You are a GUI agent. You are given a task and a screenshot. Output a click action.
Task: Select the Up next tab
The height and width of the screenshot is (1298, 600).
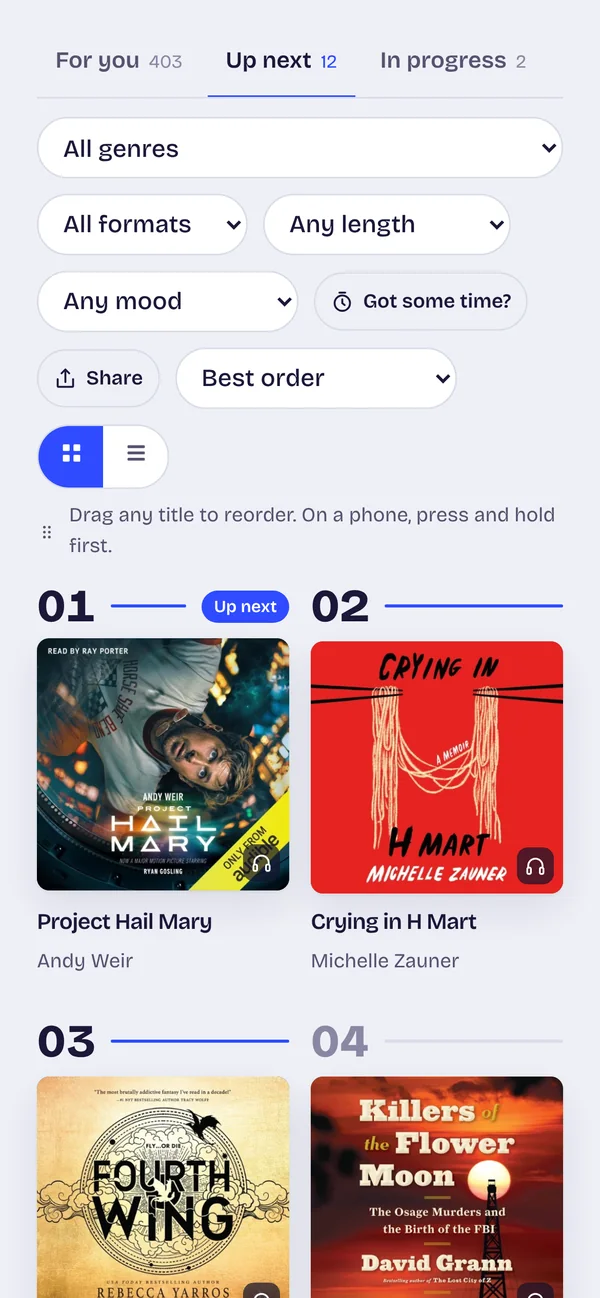tap(281, 61)
